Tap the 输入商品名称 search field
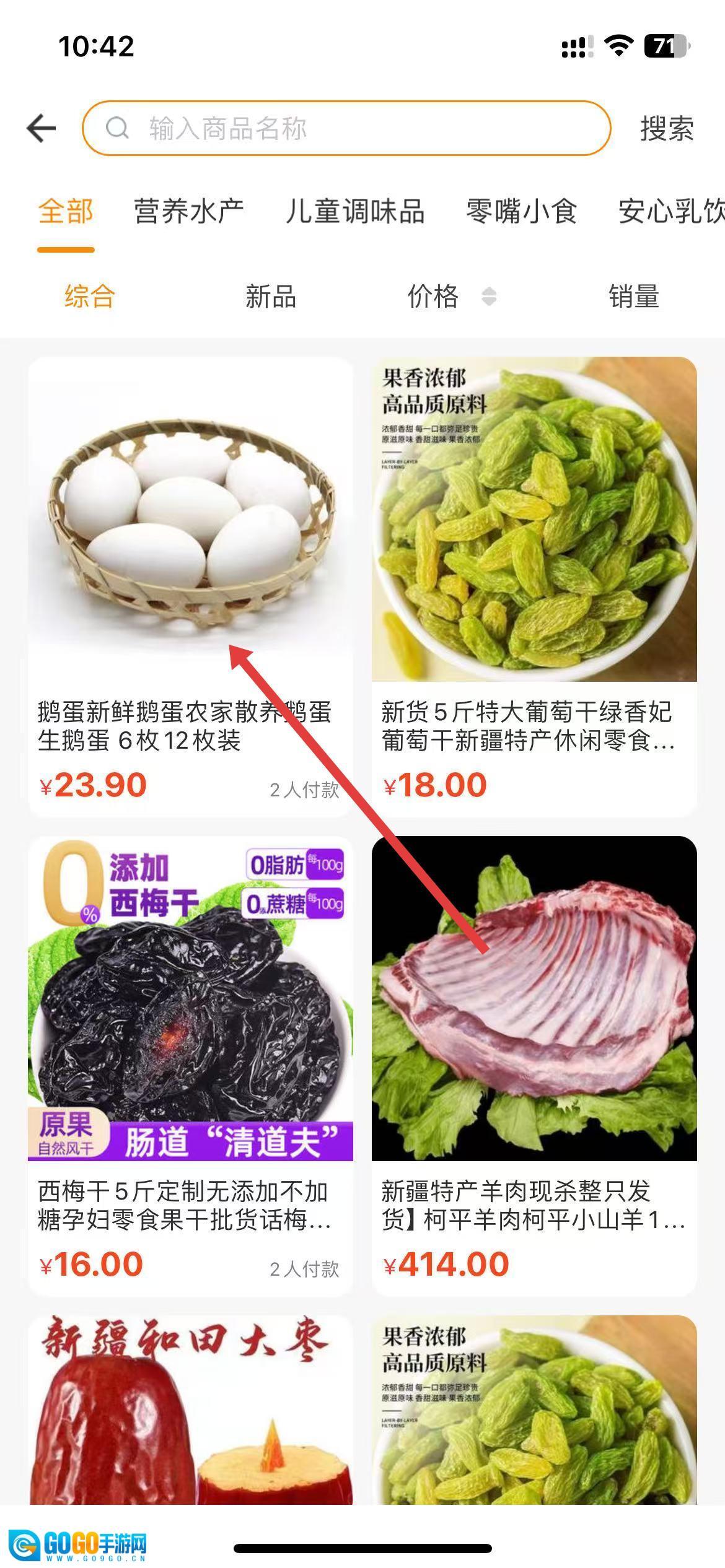Screen dimensions: 725x1568 (x=347, y=128)
